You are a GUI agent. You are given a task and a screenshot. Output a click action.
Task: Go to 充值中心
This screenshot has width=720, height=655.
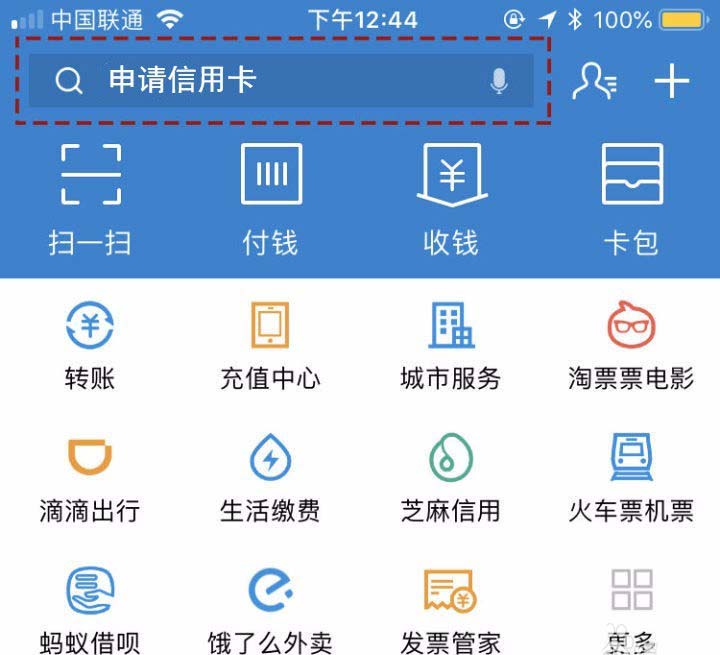[x=270, y=345]
